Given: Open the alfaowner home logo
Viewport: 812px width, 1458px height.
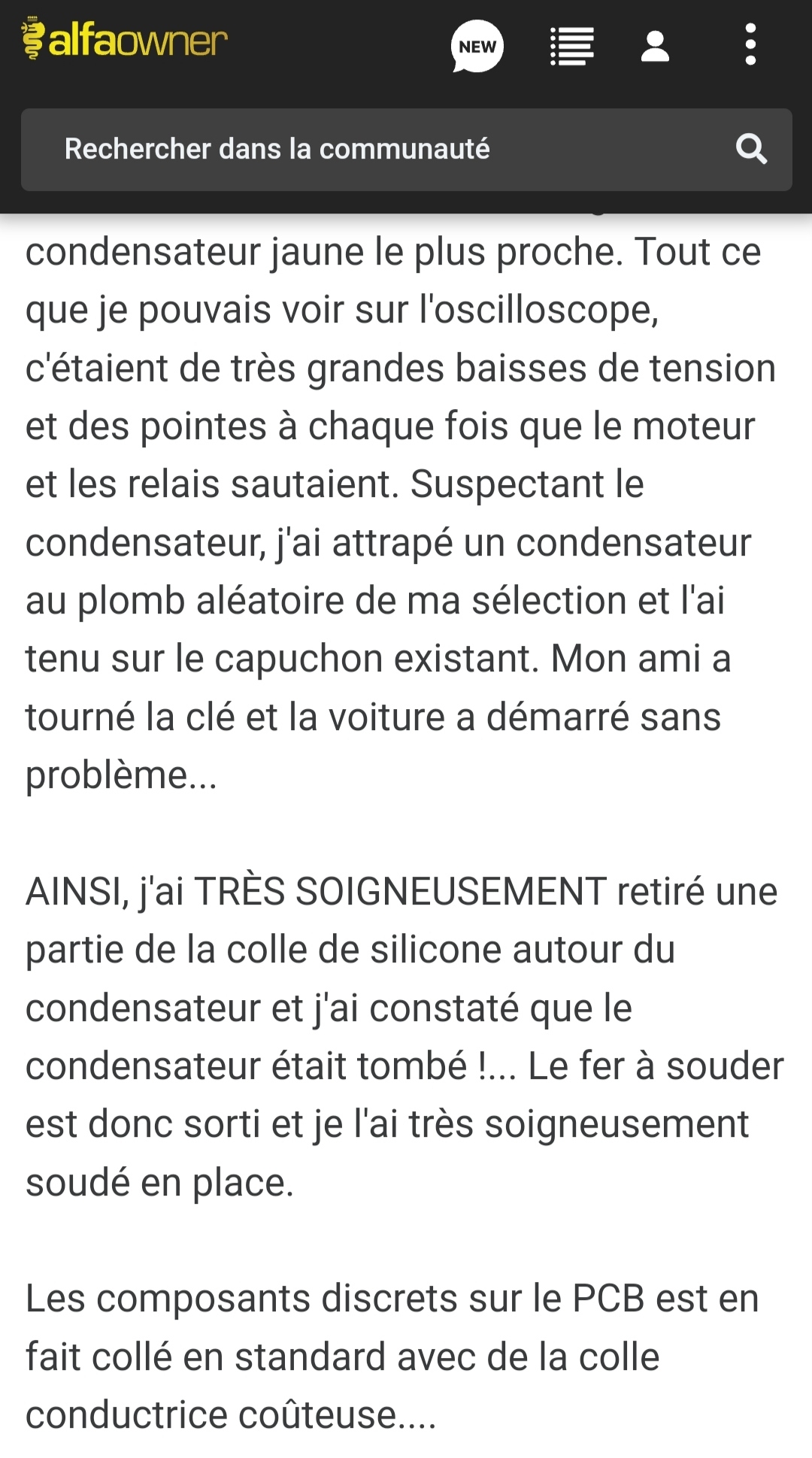Looking at the screenshot, I should 124,39.
